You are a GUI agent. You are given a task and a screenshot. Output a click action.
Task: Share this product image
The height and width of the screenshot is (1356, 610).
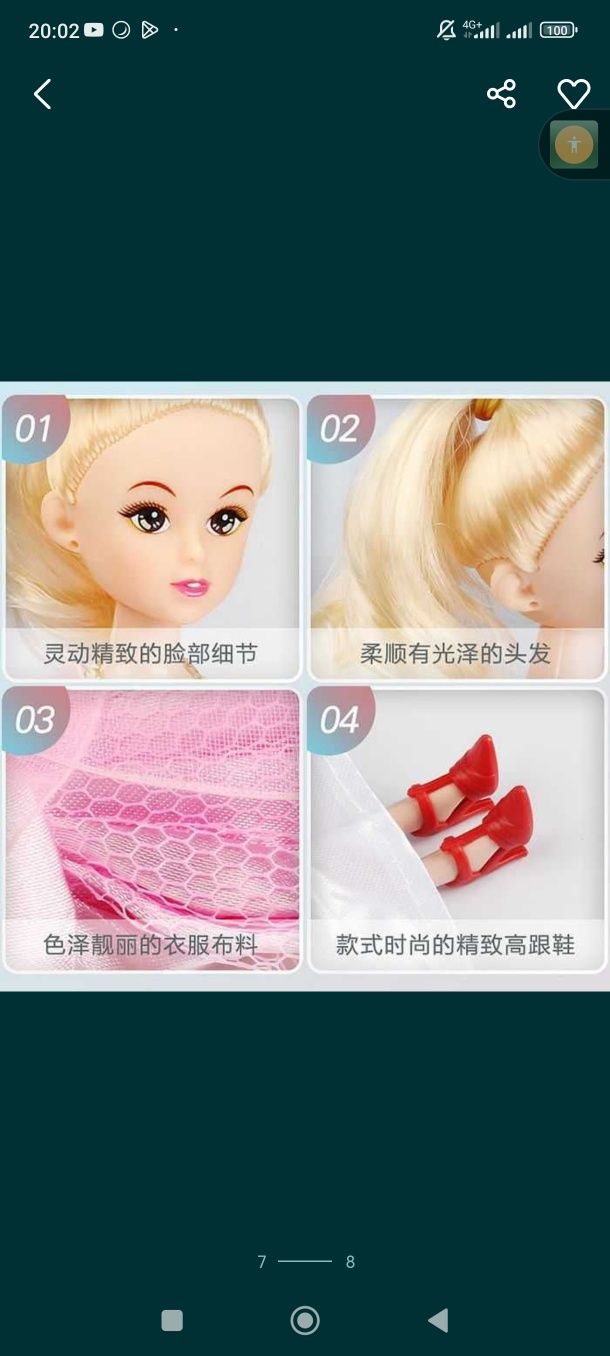click(501, 95)
